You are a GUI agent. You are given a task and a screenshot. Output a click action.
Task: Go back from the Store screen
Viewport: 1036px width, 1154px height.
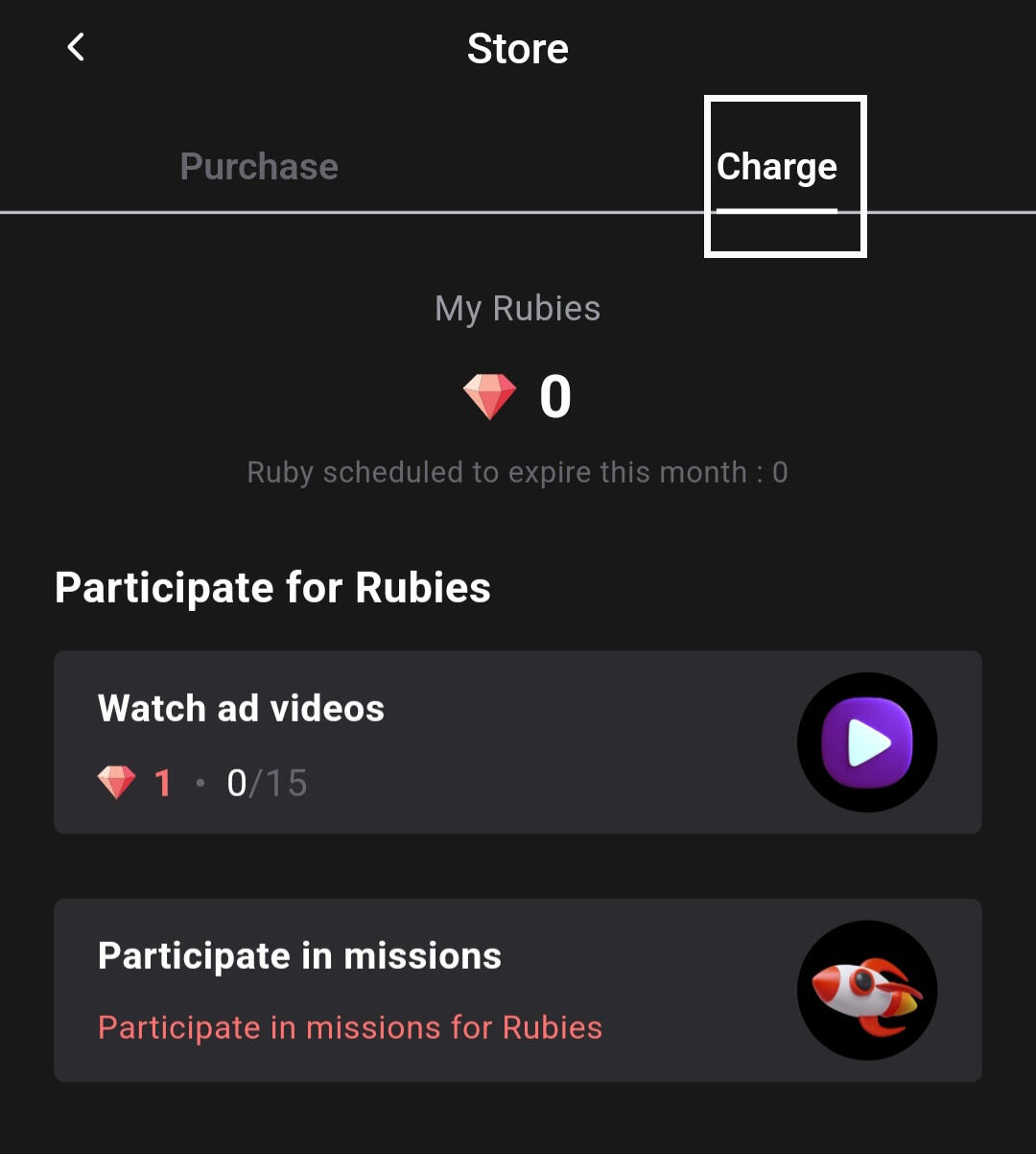[76, 47]
